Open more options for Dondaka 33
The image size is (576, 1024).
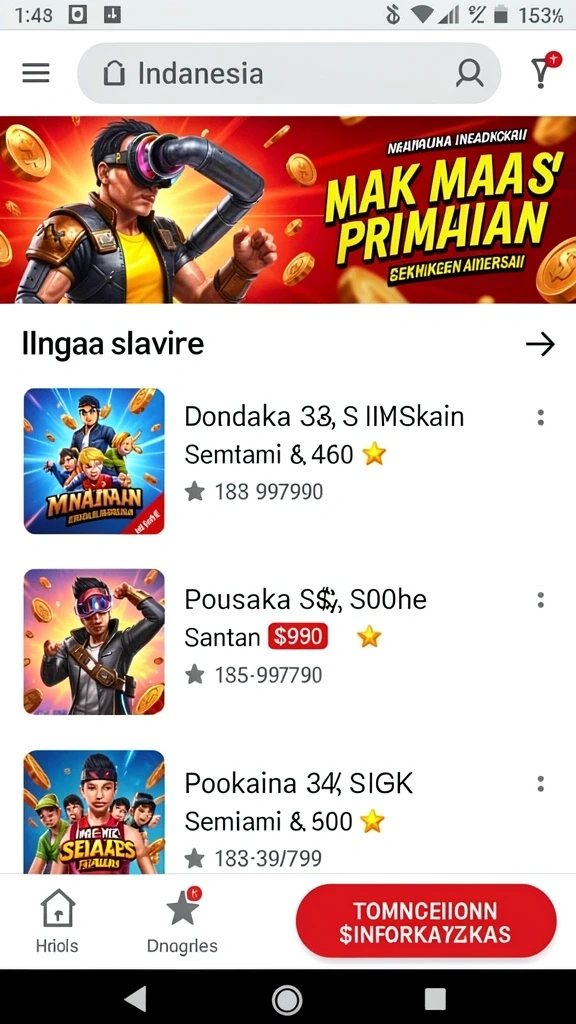pyautogui.click(x=541, y=417)
